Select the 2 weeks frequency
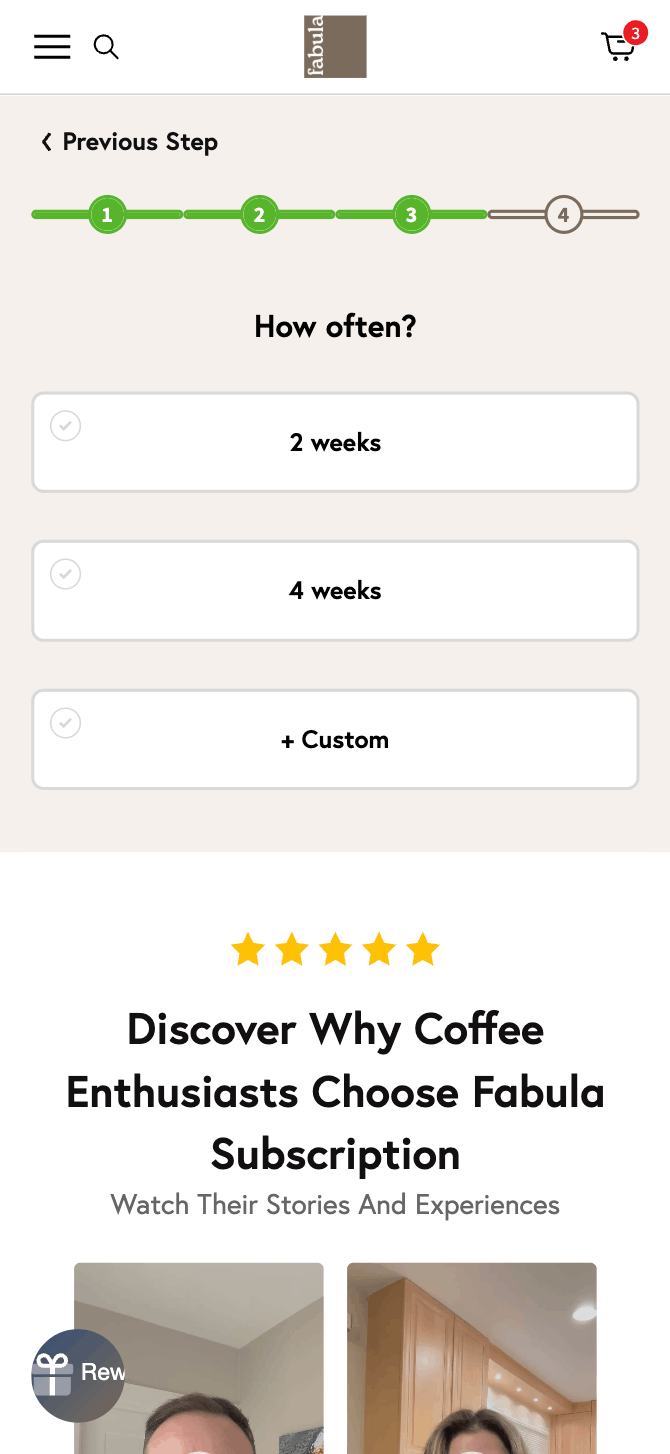Image resolution: width=670 pixels, height=1454 pixels. [335, 442]
